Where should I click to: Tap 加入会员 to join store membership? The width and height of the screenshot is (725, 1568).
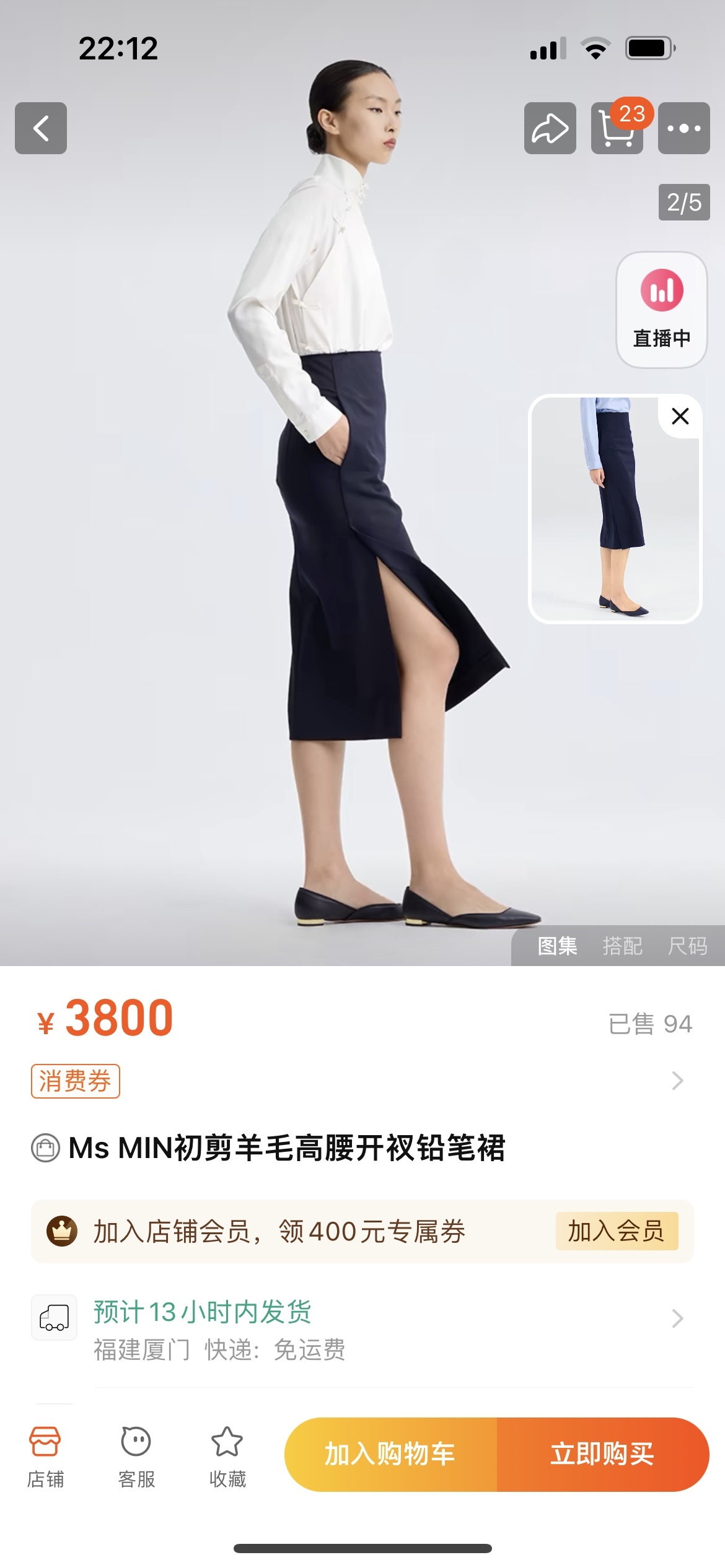(616, 1231)
